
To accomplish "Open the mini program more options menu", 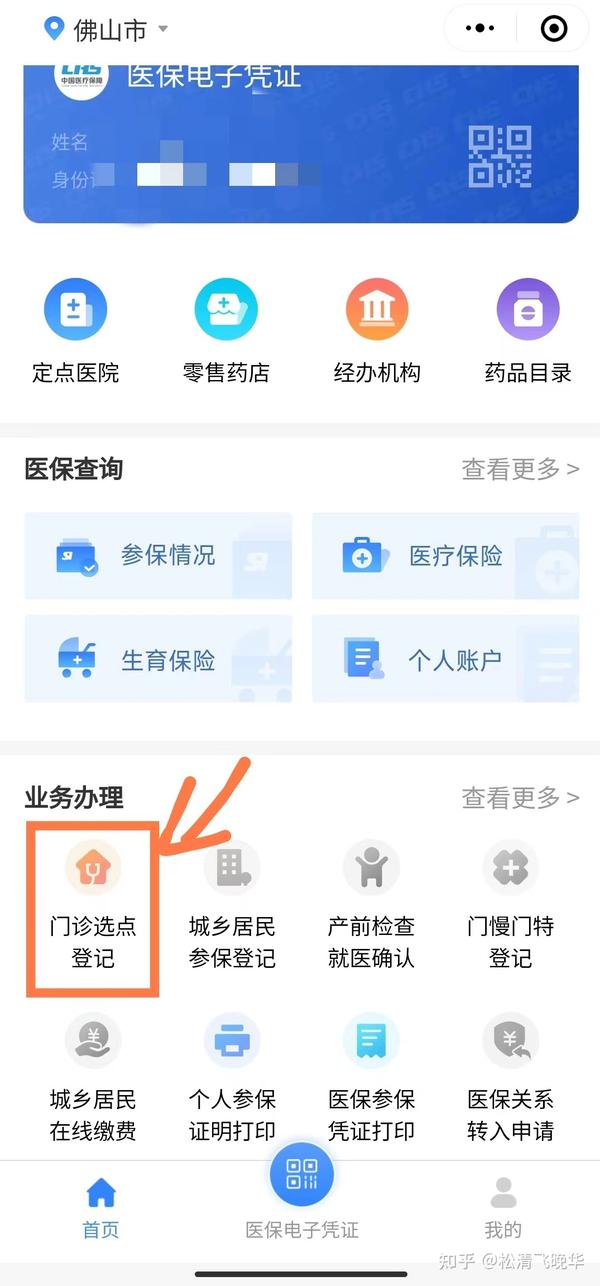I will tap(481, 30).
